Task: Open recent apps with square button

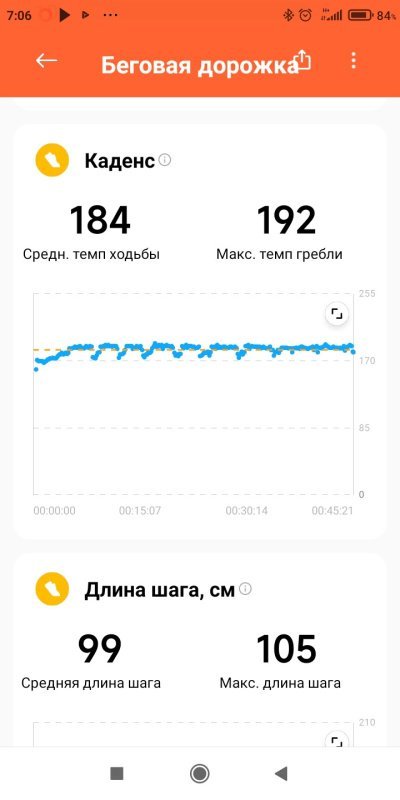Action: click(117, 773)
